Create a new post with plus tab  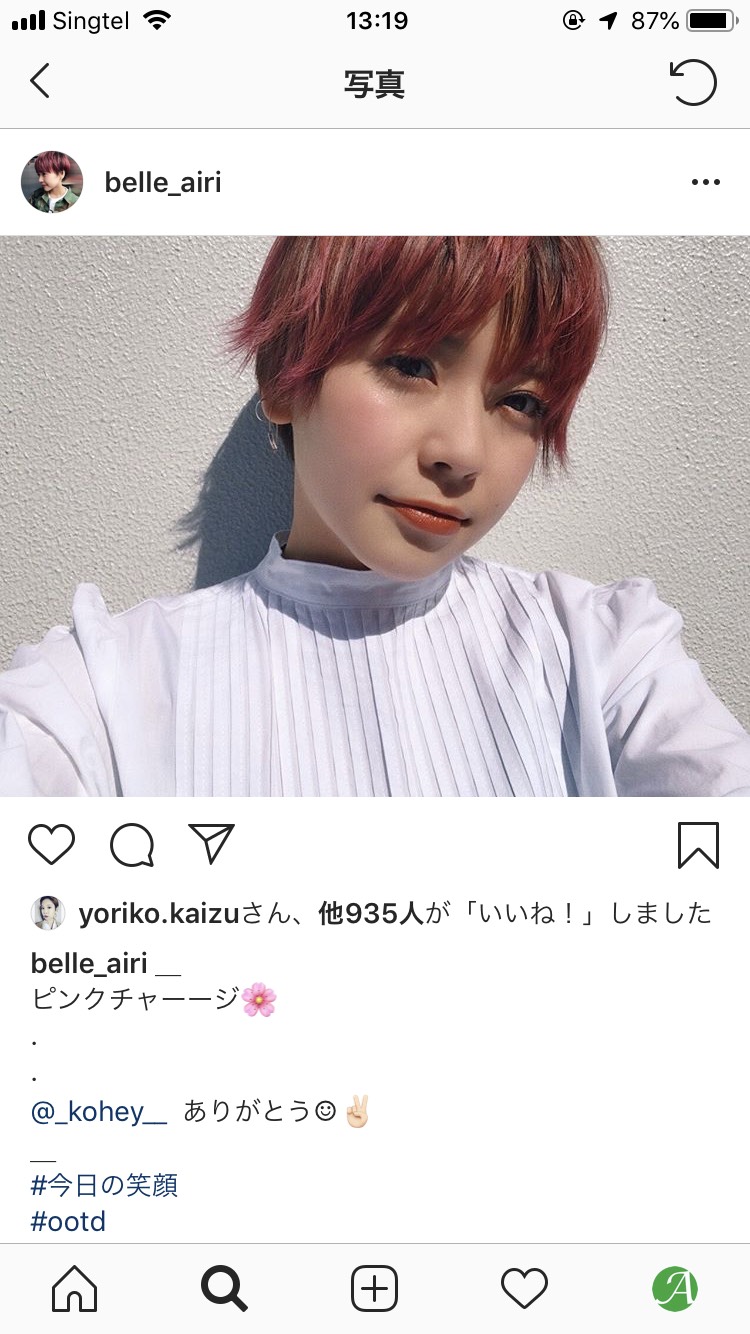[375, 1288]
